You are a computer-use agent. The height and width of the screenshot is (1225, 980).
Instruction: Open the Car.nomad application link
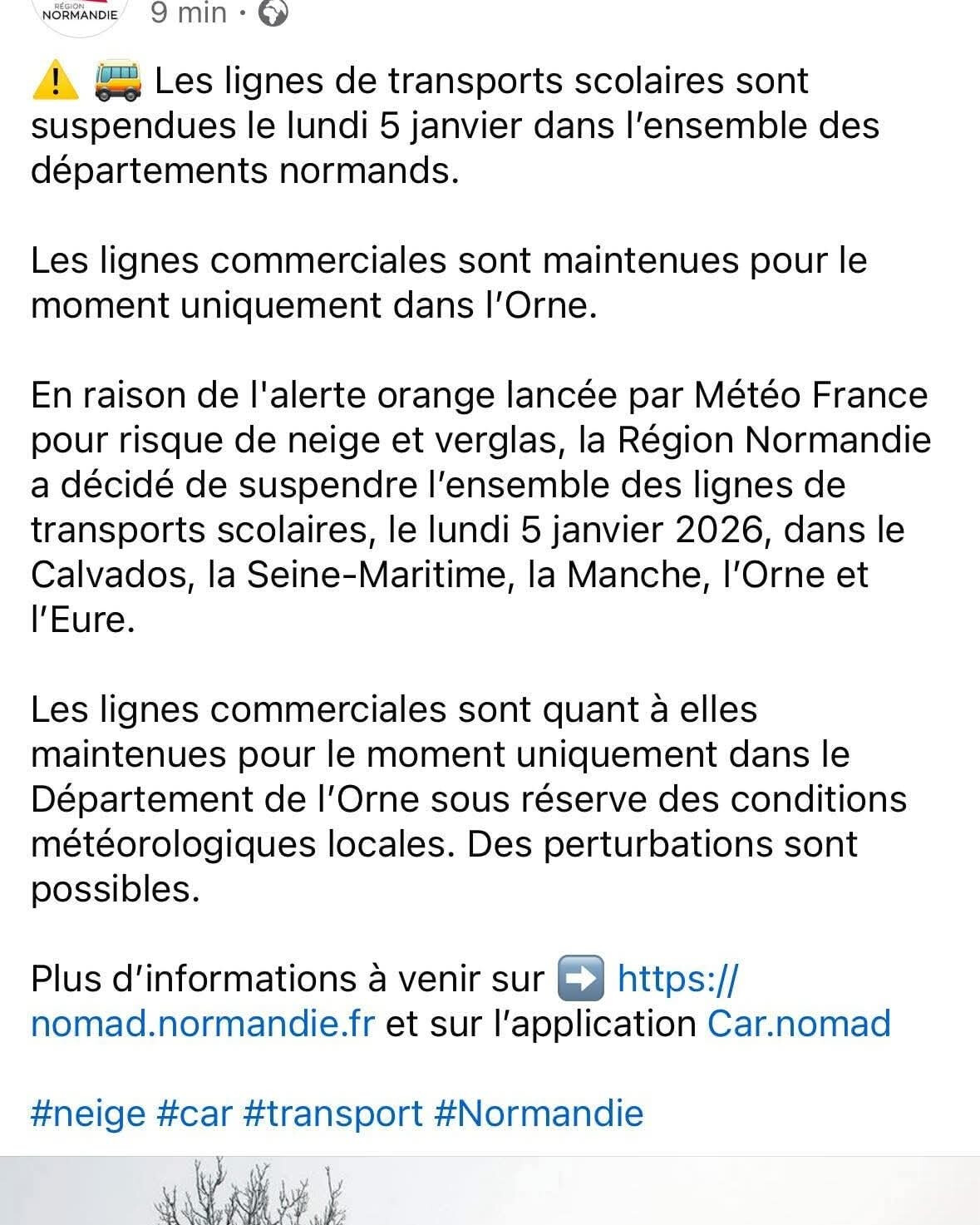tap(798, 1024)
